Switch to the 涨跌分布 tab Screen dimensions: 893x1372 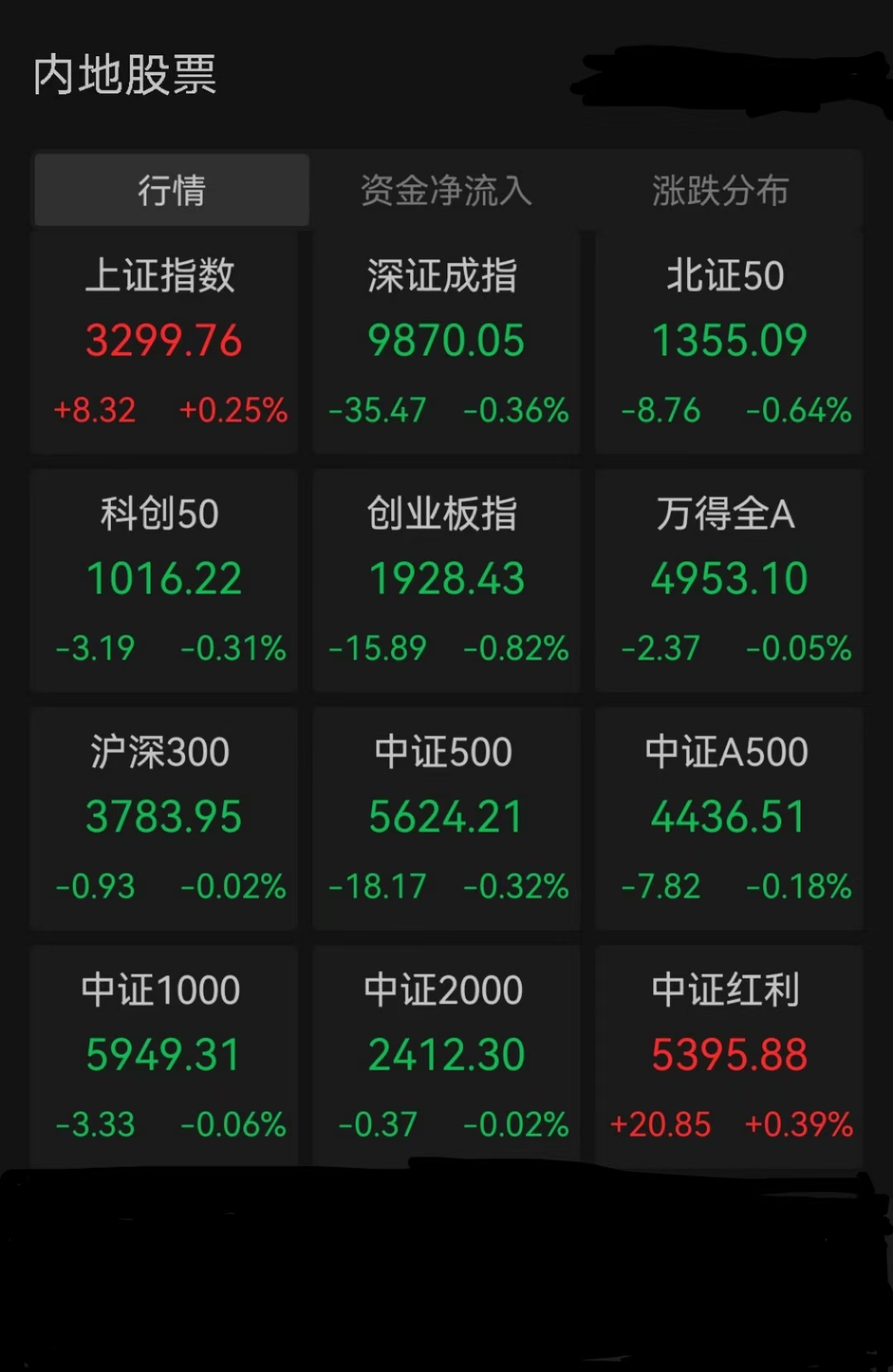pyautogui.click(x=718, y=188)
